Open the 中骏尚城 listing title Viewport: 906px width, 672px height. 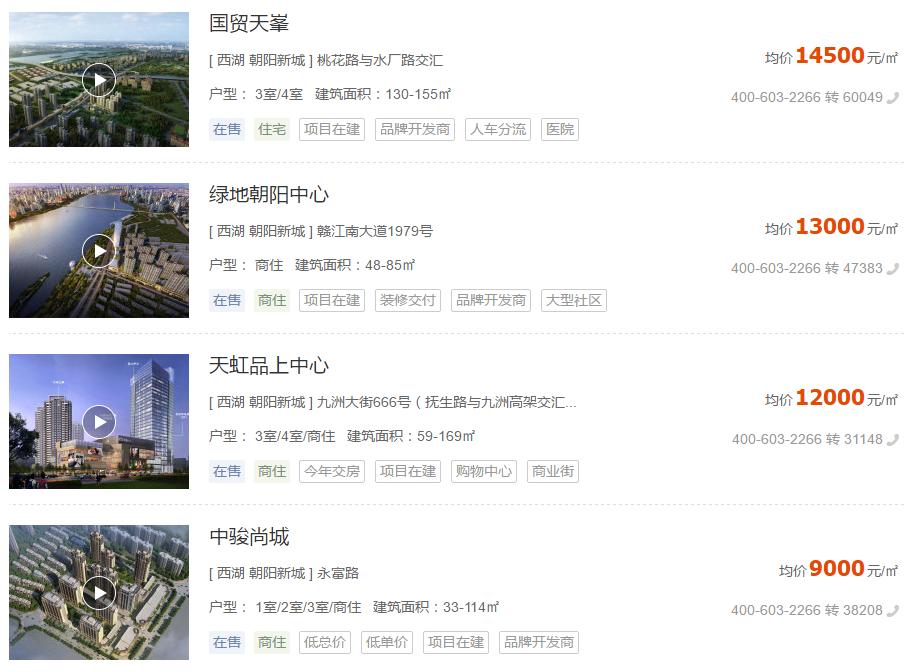point(249,537)
